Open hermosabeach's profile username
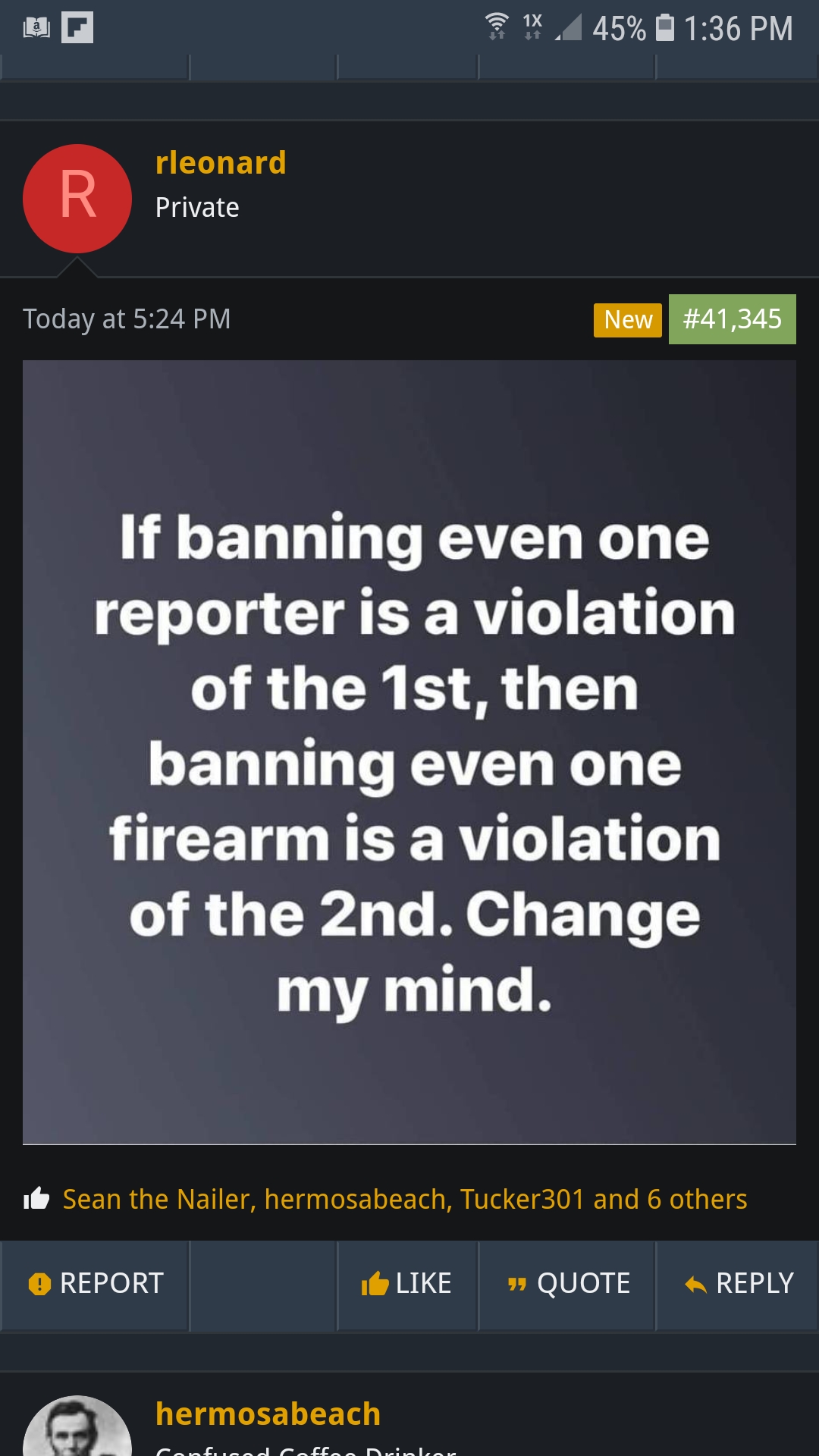 coord(268,1414)
